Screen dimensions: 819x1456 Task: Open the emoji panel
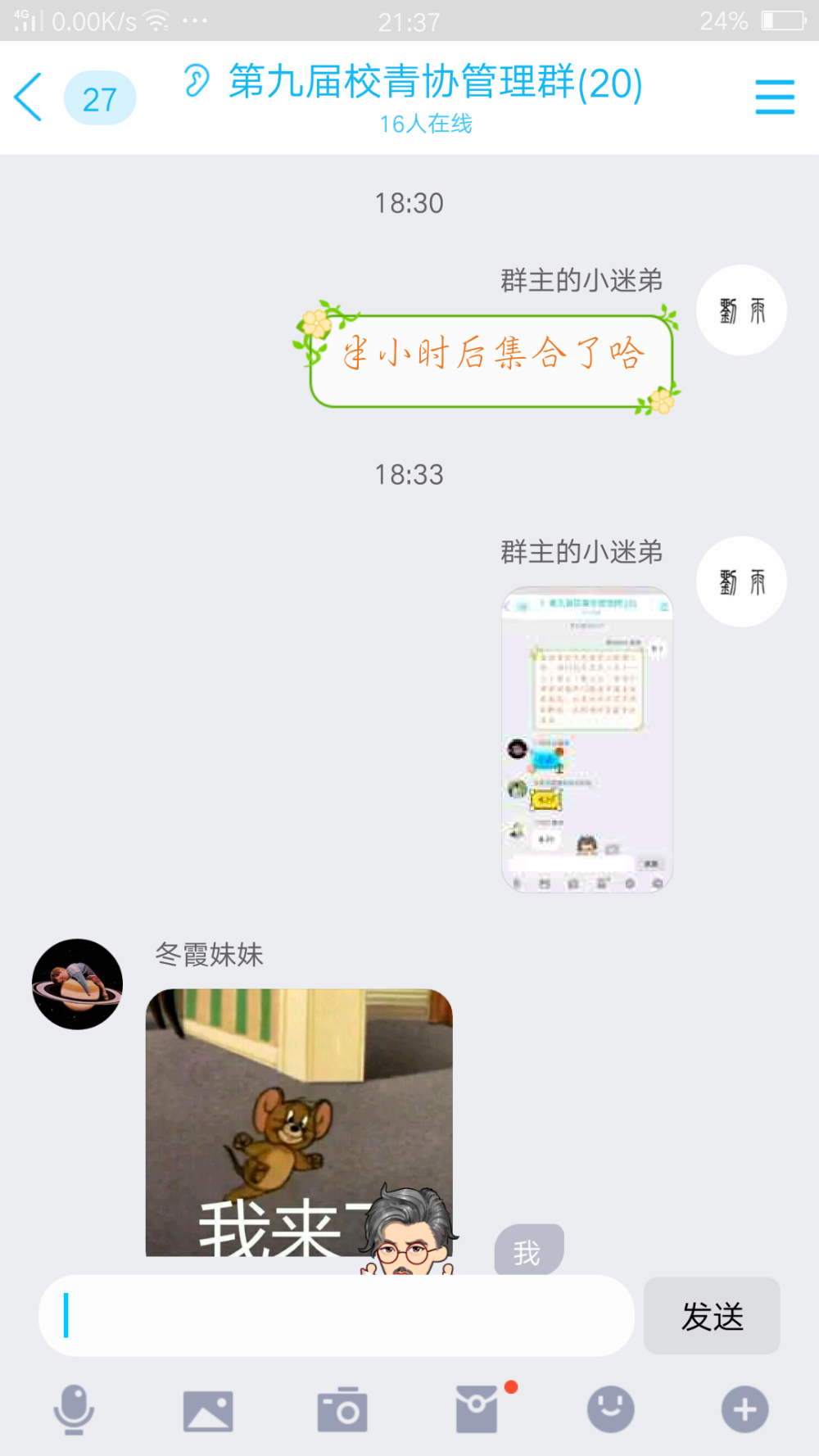[x=610, y=1409]
